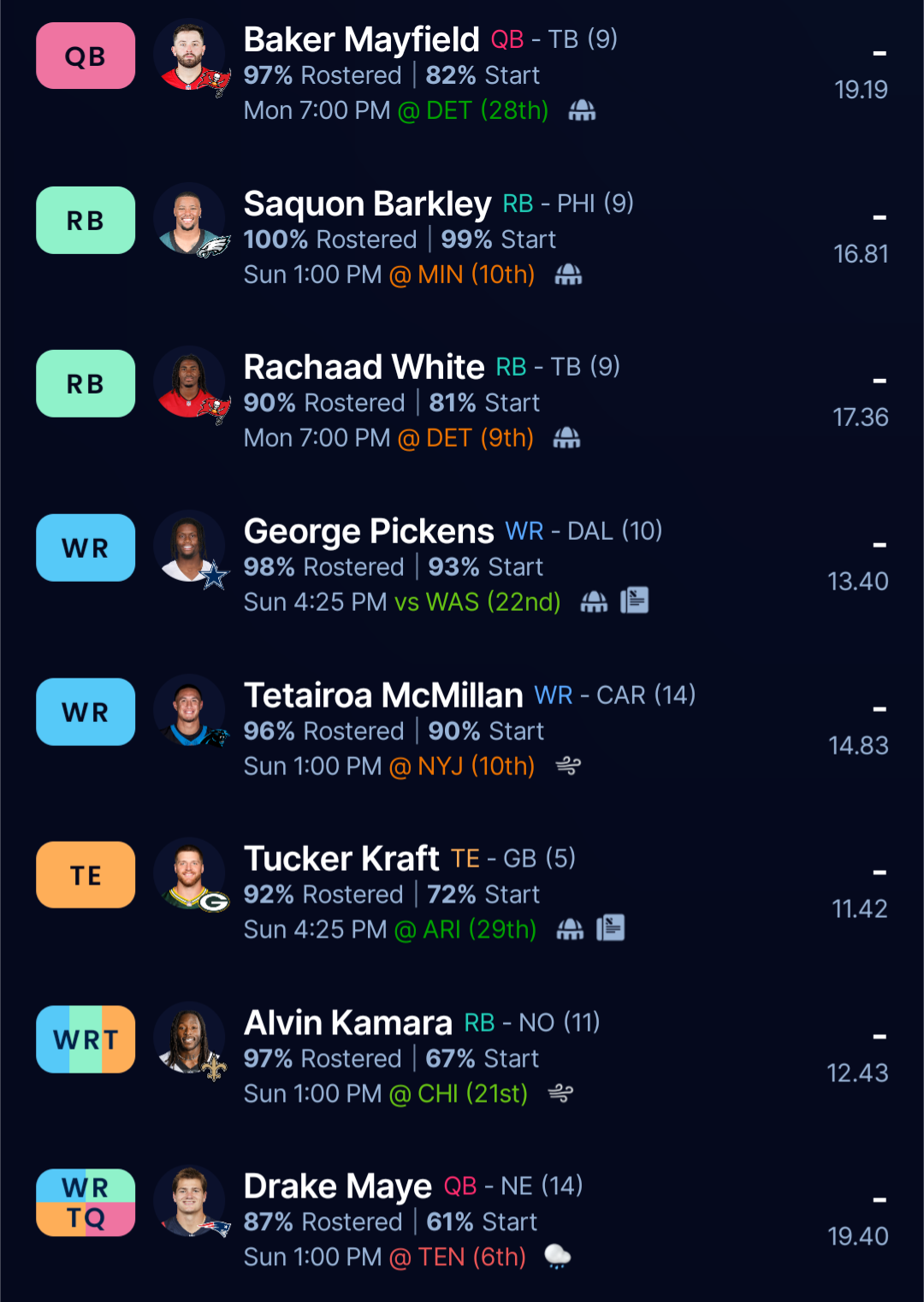This screenshot has width=924, height=1302.
Task: Select the Tetairoa McMillan row
Action: (383, 696)
